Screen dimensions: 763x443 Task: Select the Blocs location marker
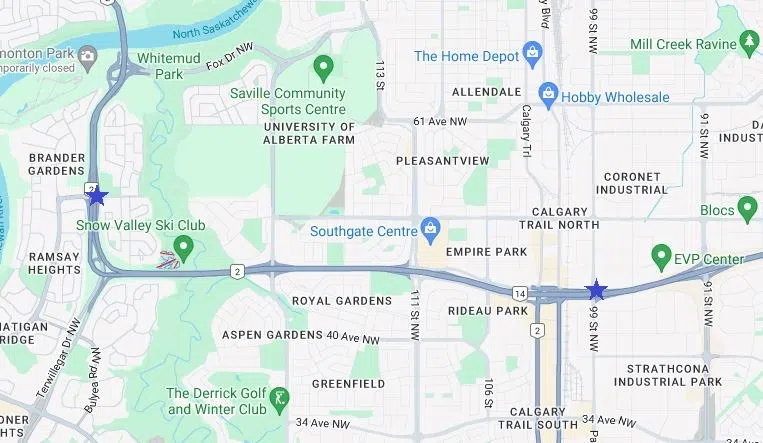pos(748,209)
